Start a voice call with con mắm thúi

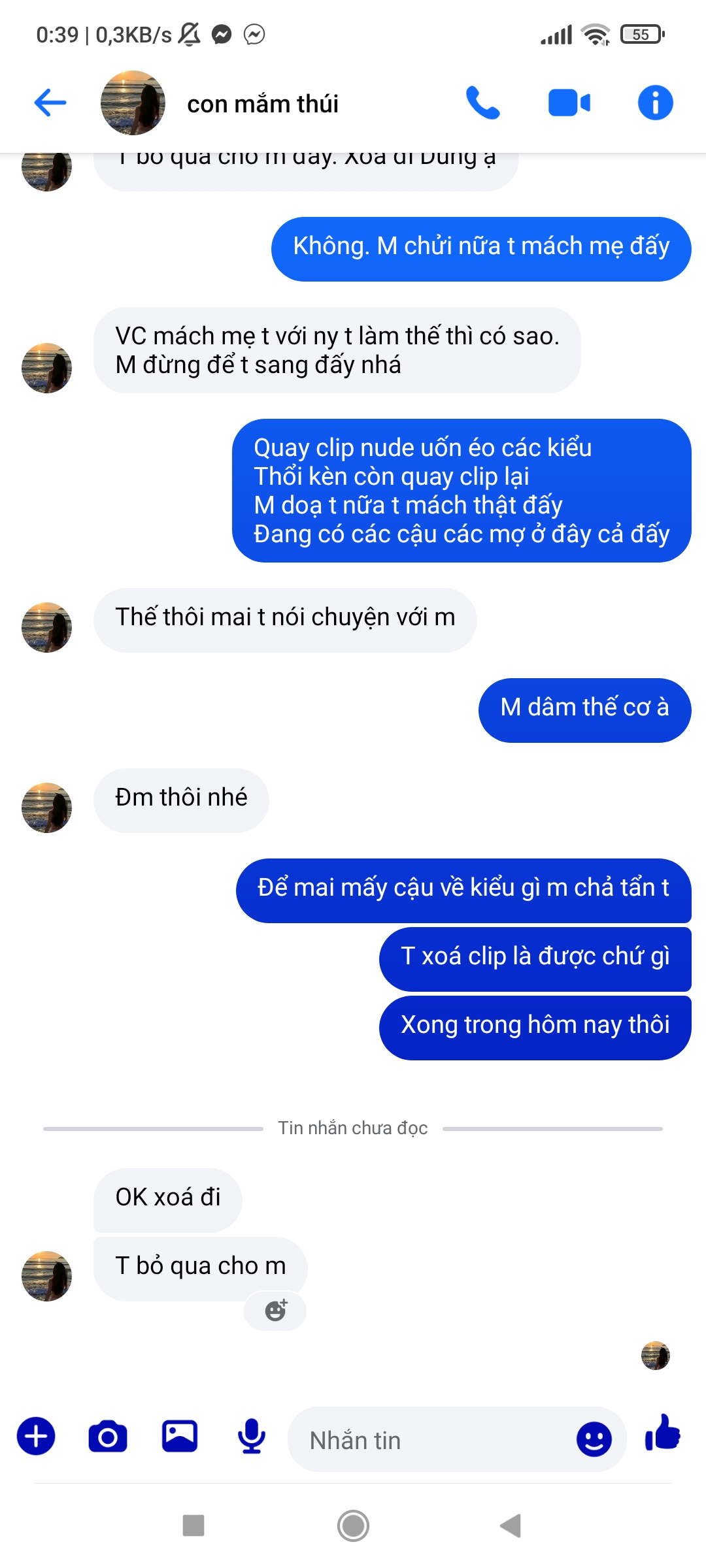coord(482,103)
